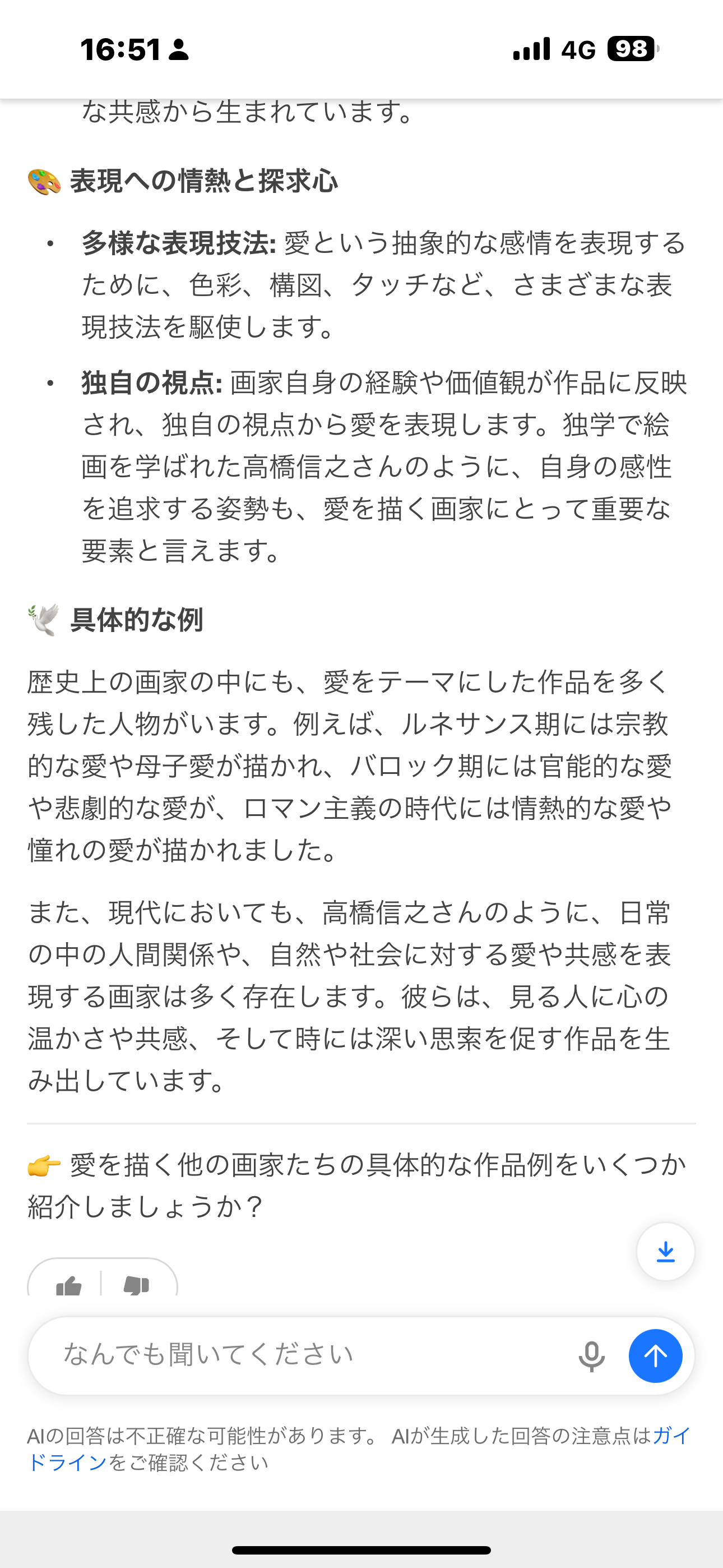Open the ガイドライン link

click(67, 1462)
